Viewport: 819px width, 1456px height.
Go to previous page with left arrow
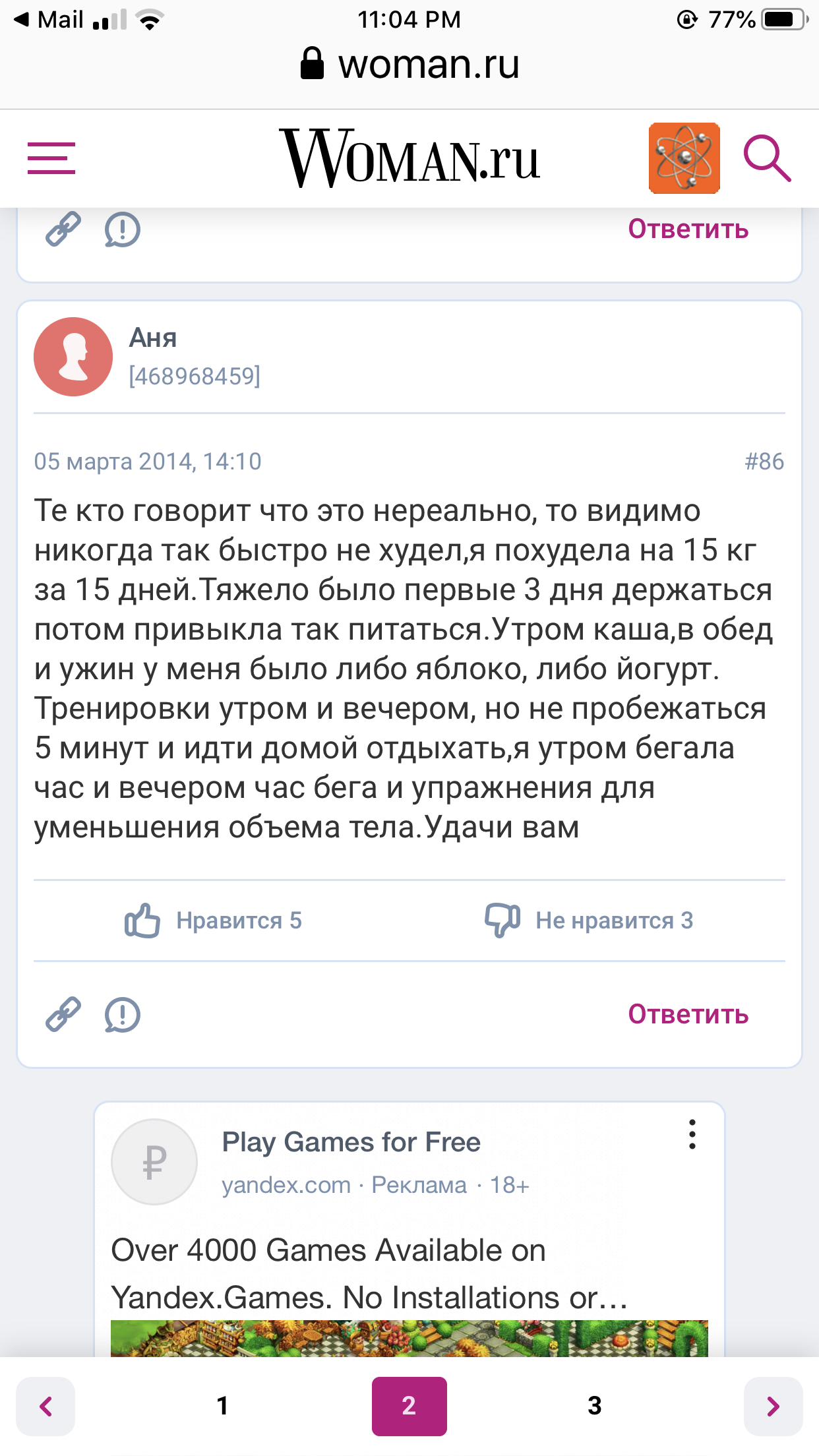[45, 1406]
